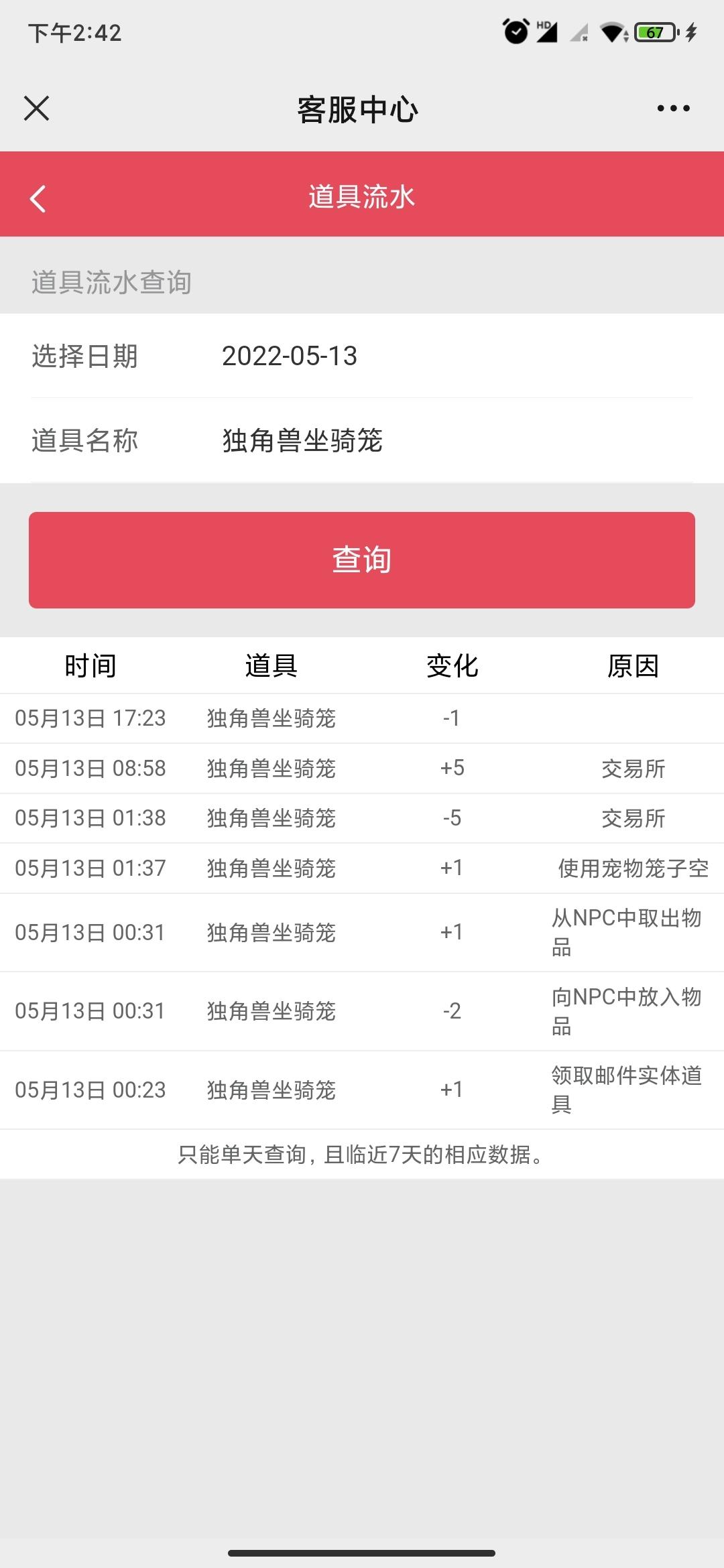The image size is (724, 1568).
Task: Tap the red 查询 button
Action: coord(362,560)
